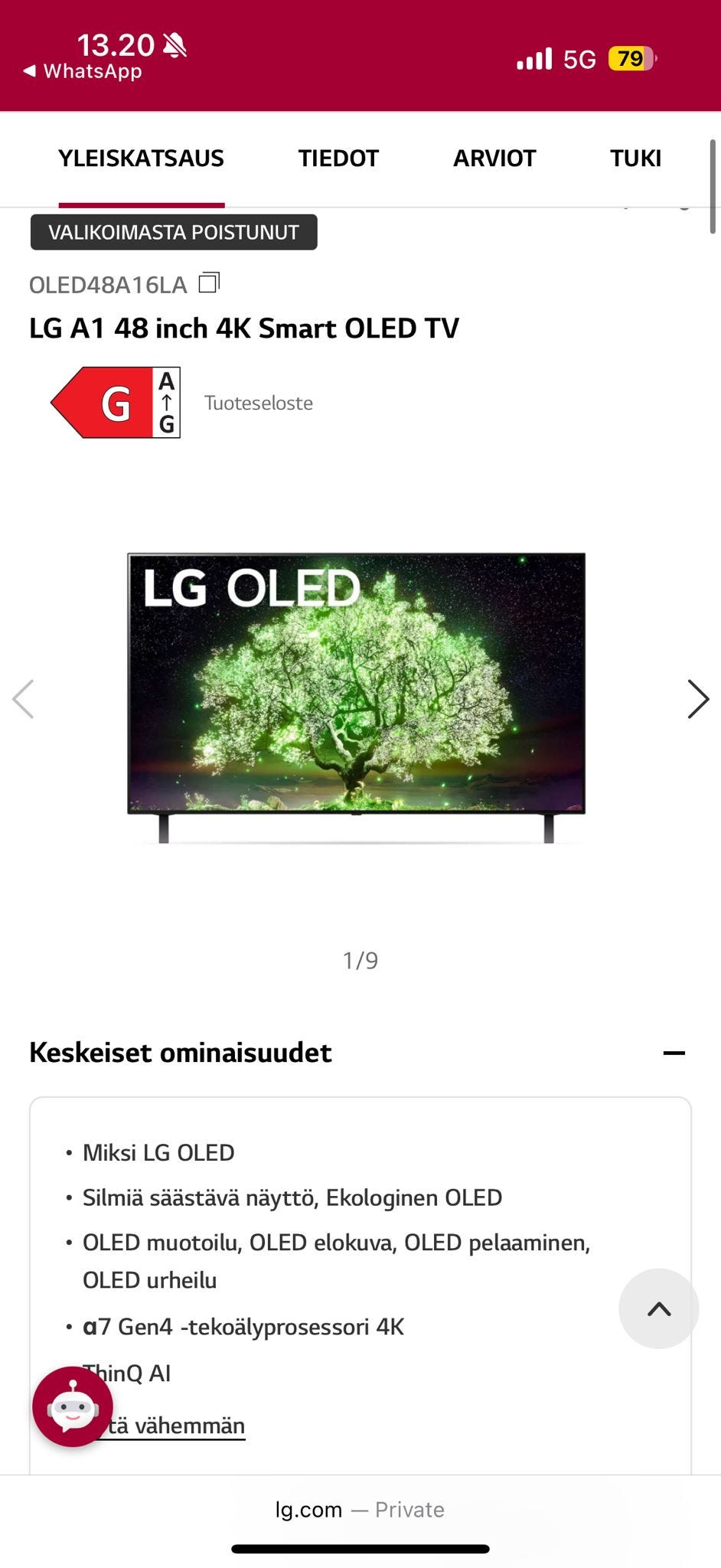Go to the Tuki support tab
The height and width of the screenshot is (1568, 721).
point(635,158)
